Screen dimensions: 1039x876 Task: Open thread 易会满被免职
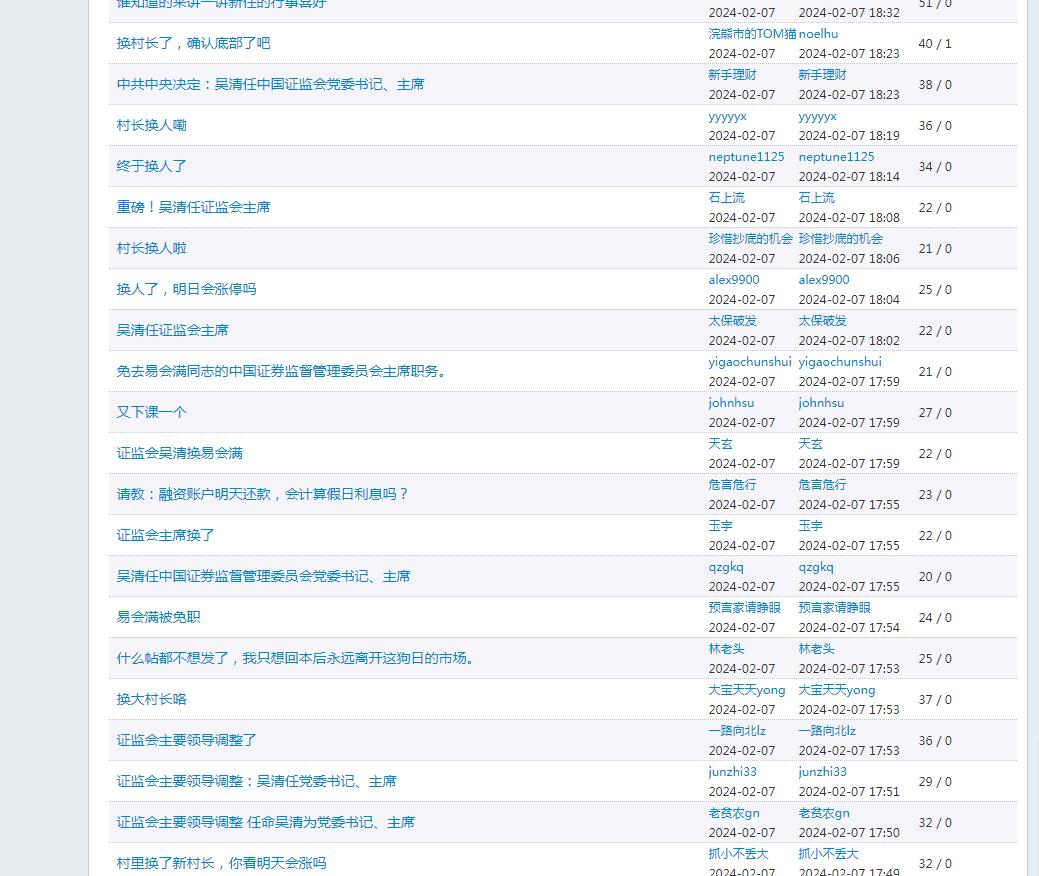[x=158, y=617]
